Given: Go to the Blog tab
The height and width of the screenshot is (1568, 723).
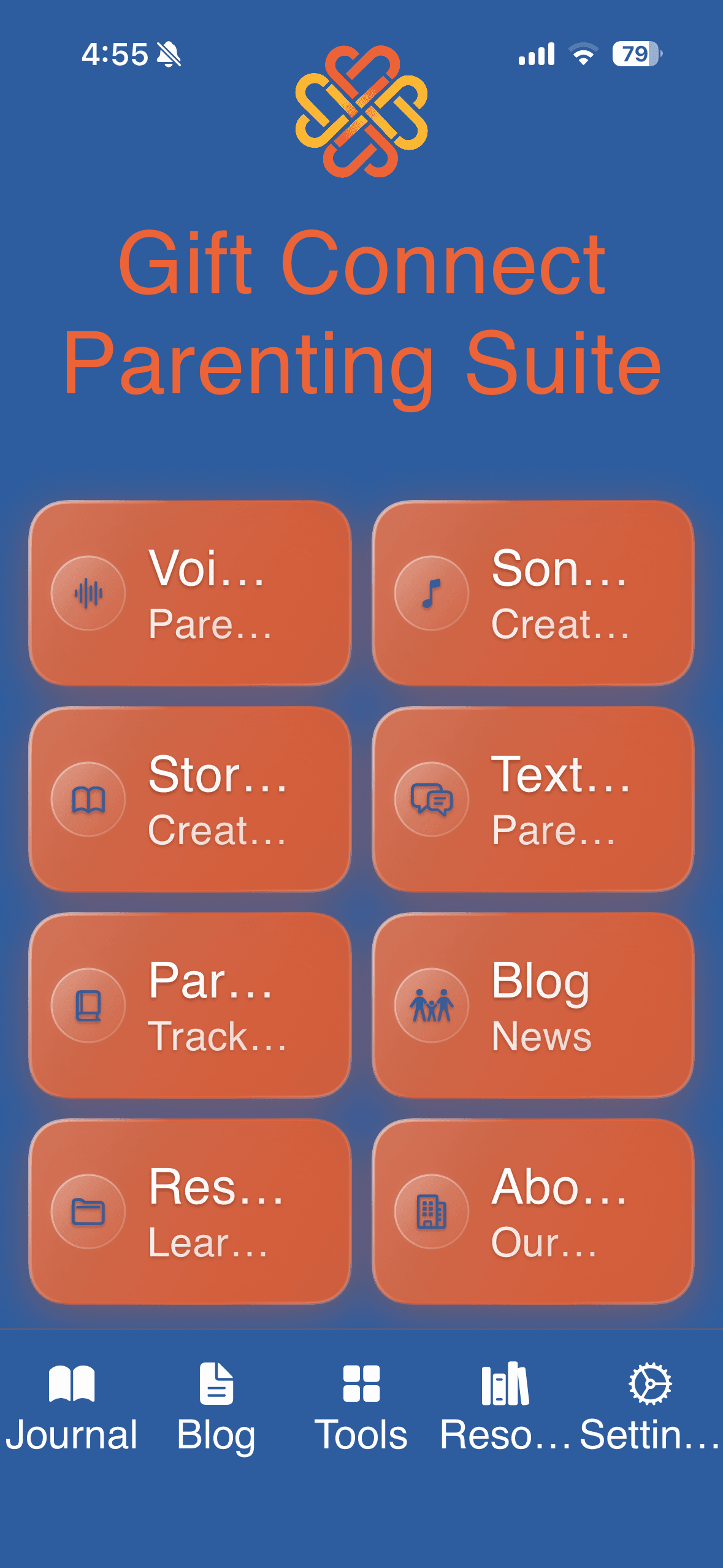Looking at the screenshot, I should coord(216,1408).
